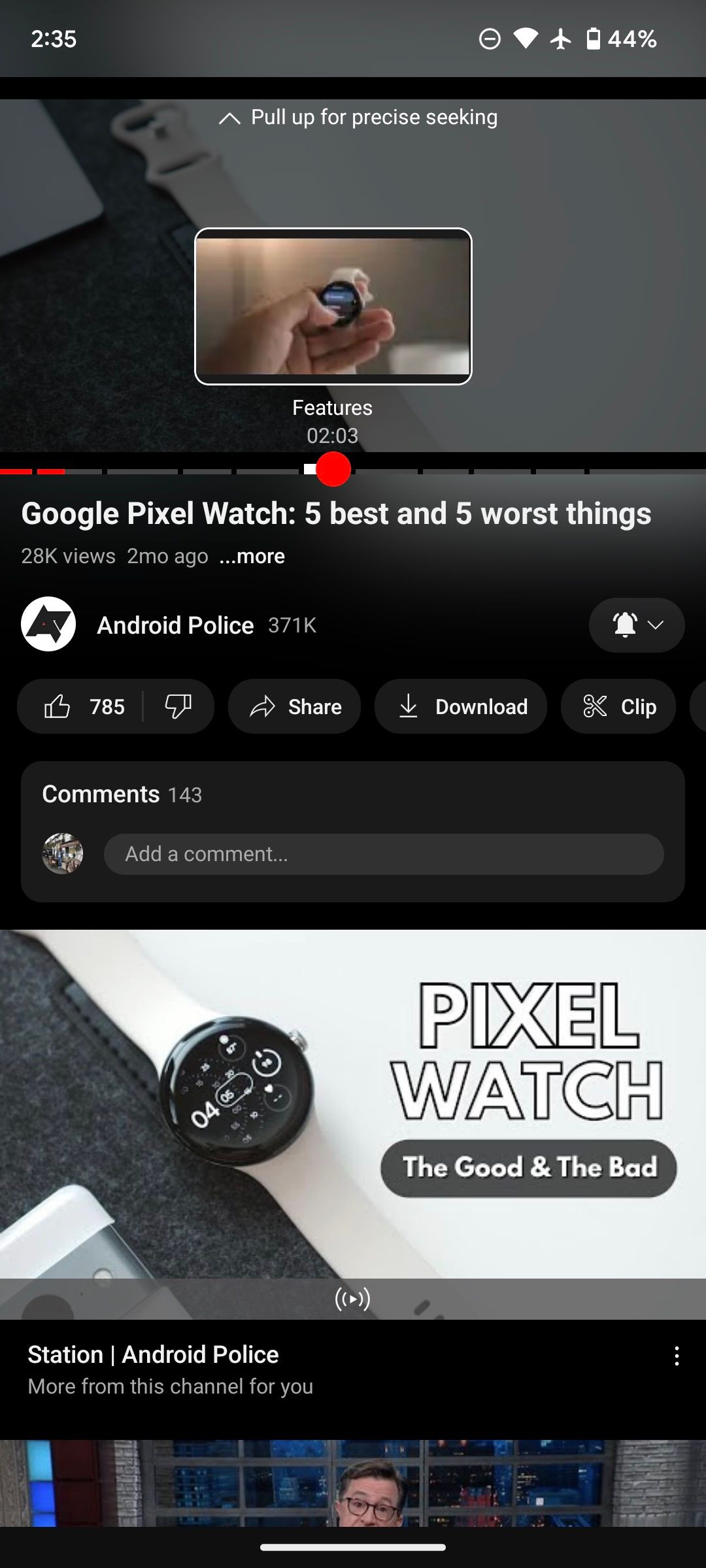Tap the Add a comment field

[x=384, y=854]
